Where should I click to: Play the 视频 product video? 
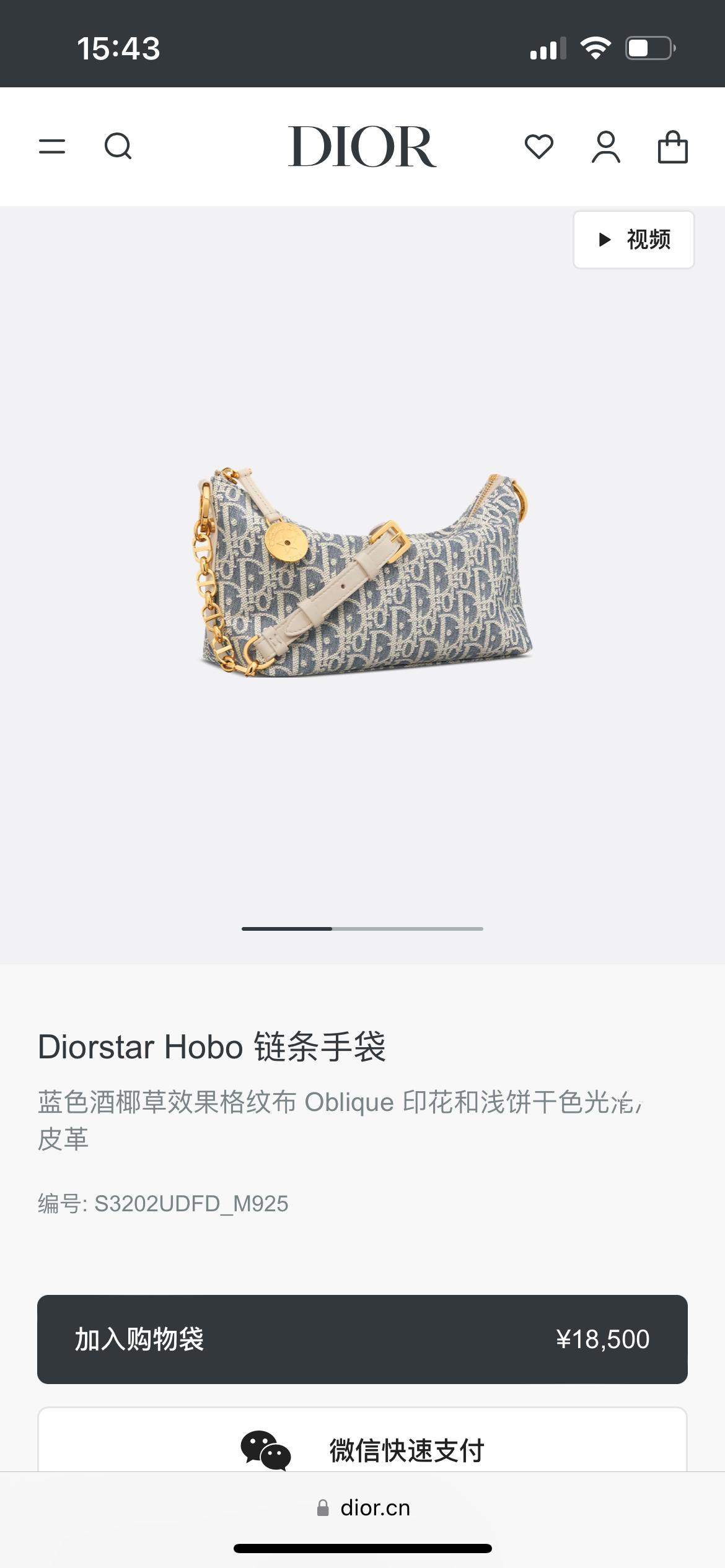point(633,240)
